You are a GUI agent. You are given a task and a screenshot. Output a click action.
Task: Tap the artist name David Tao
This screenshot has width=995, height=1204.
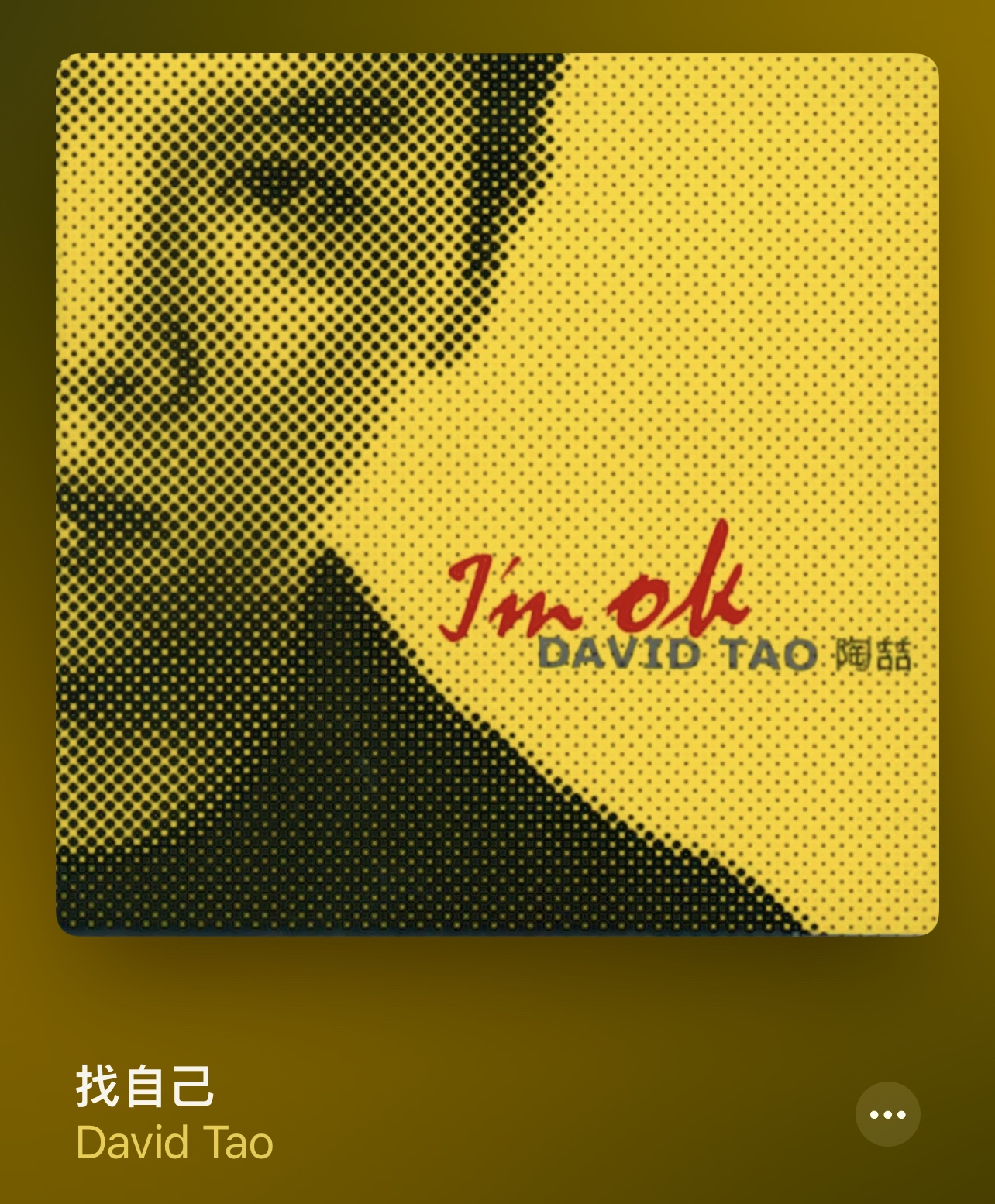174,1143
